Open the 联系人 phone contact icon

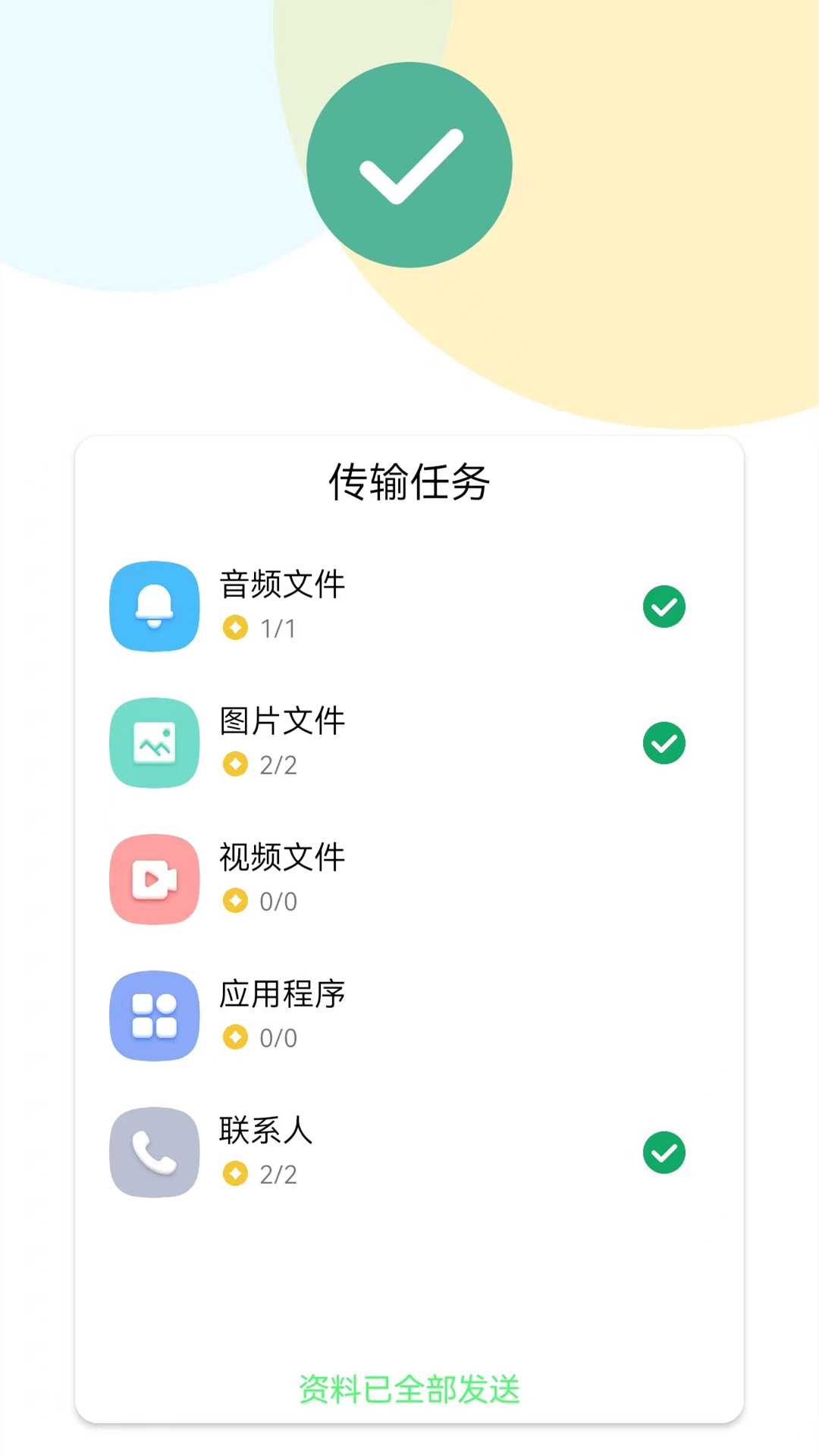(x=154, y=1152)
